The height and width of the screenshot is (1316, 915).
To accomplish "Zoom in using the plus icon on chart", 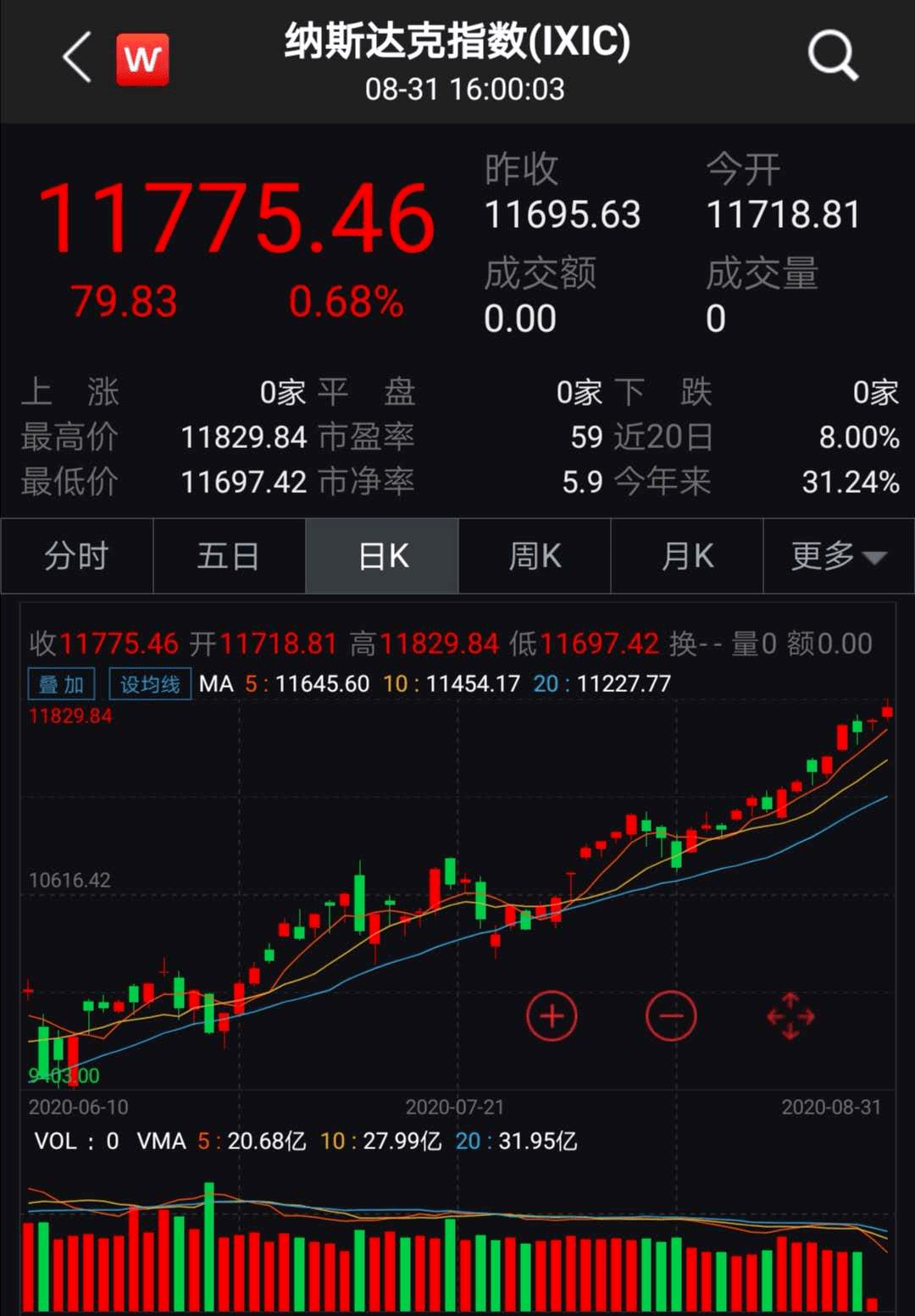I will click(x=552, y=1015).
